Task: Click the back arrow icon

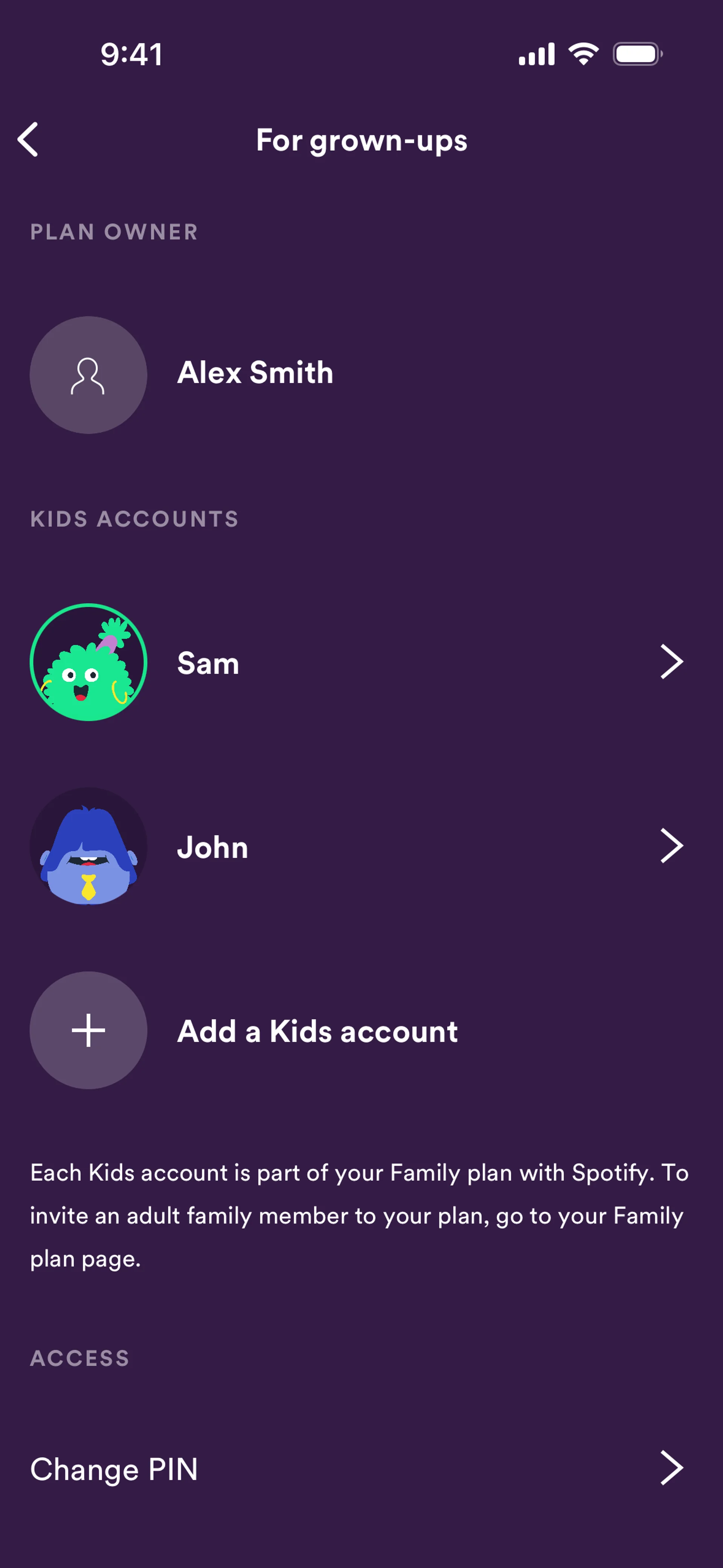Action: coord(29,139)
